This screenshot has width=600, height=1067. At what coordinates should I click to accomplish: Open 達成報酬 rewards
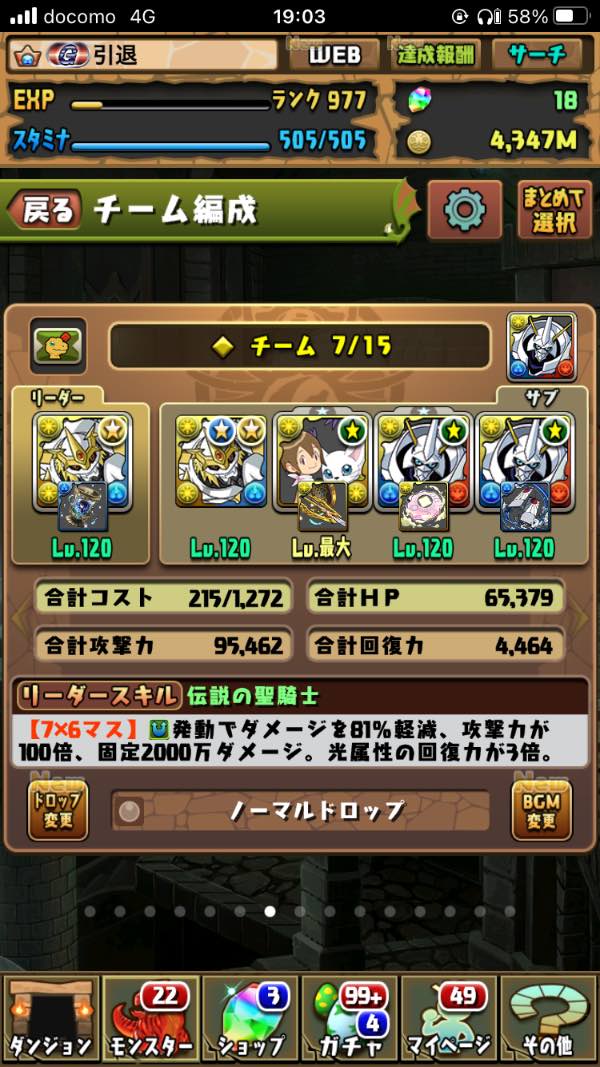click(436, 55)
